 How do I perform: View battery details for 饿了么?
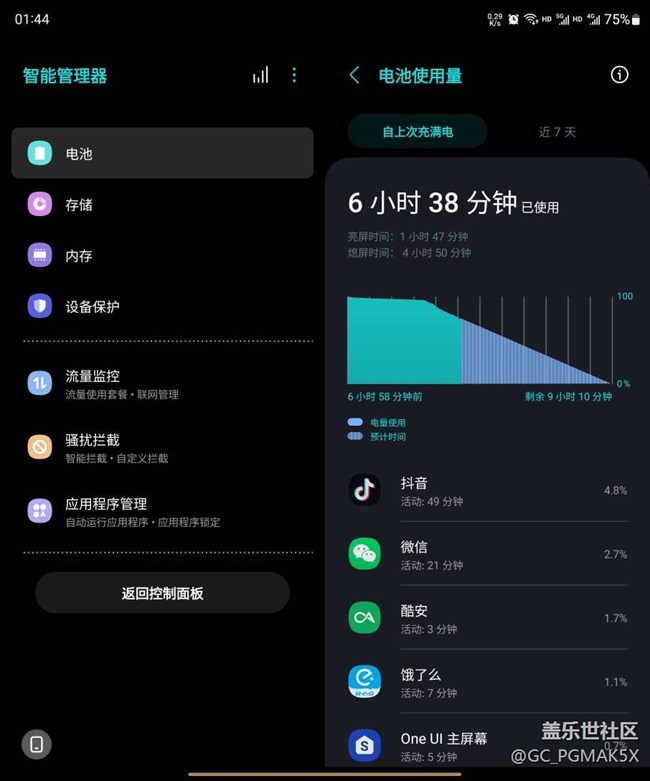pyautogui.click(x=488, y=683)
